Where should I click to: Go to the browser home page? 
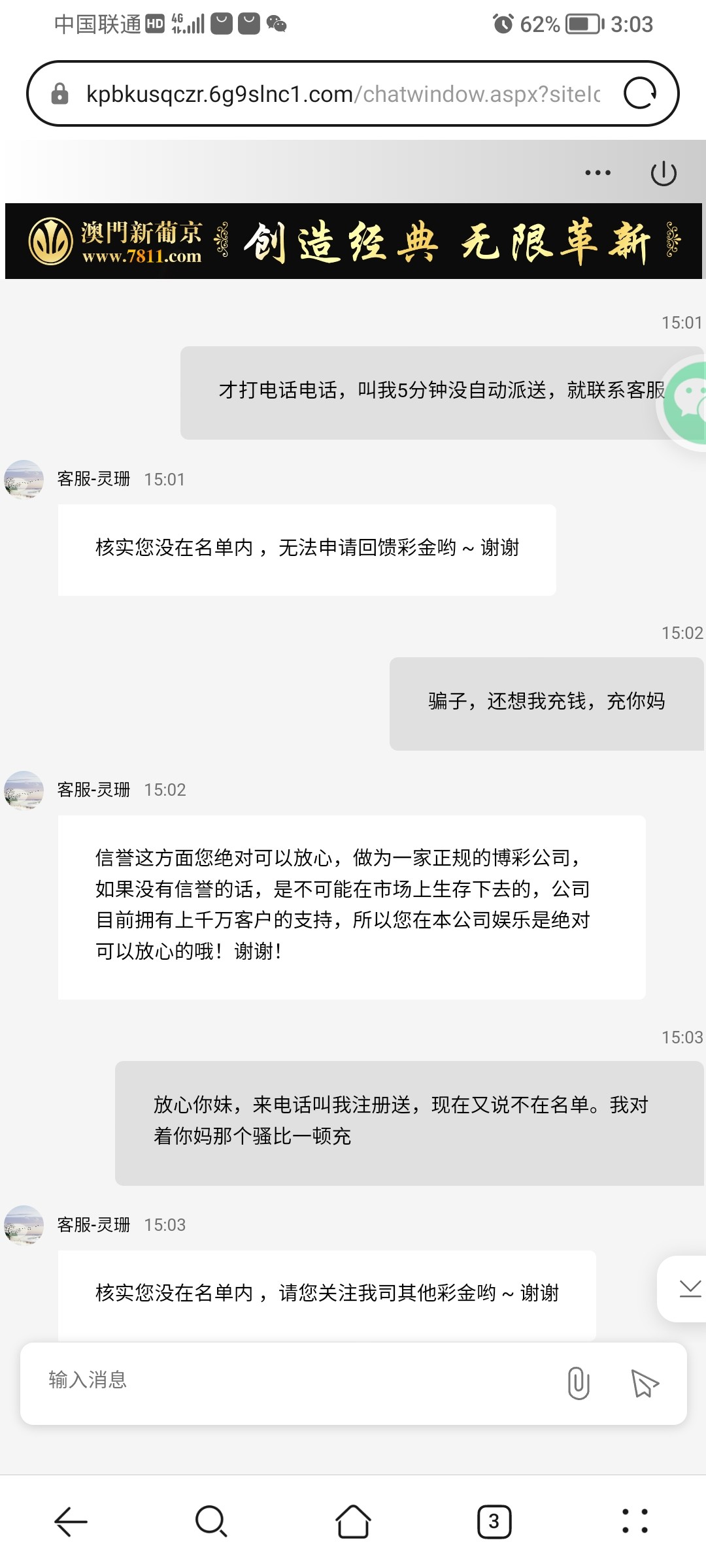[x=353, y=1522]
